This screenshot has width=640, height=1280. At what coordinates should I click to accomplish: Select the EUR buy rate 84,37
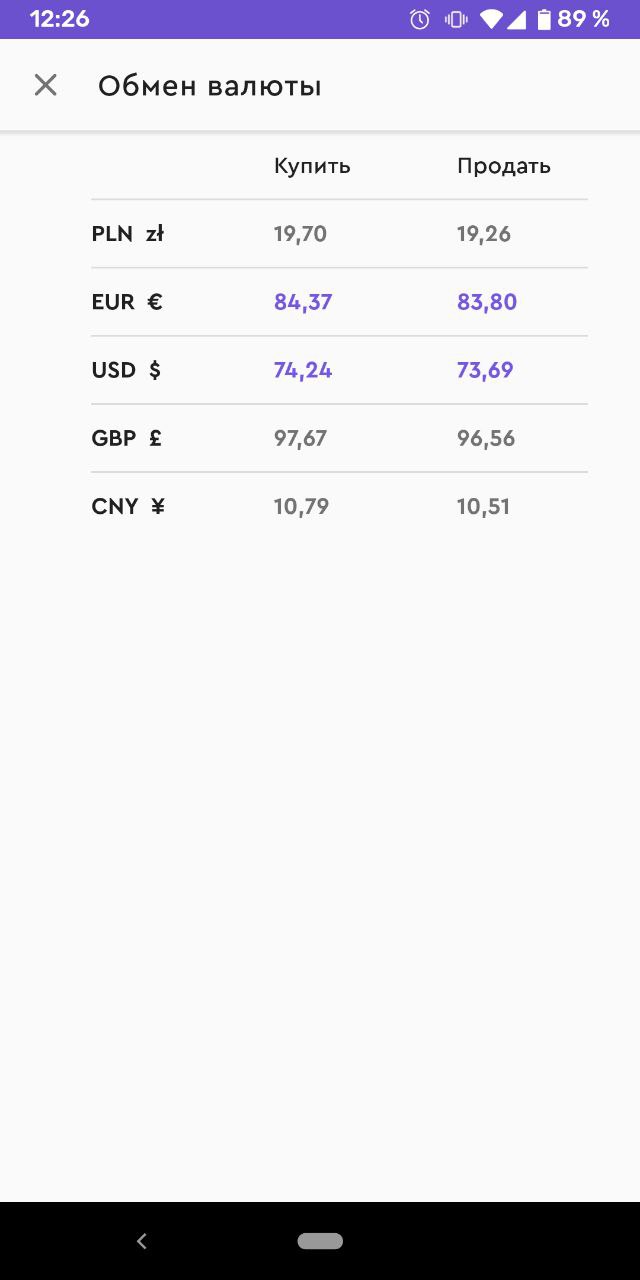(303, 302)
